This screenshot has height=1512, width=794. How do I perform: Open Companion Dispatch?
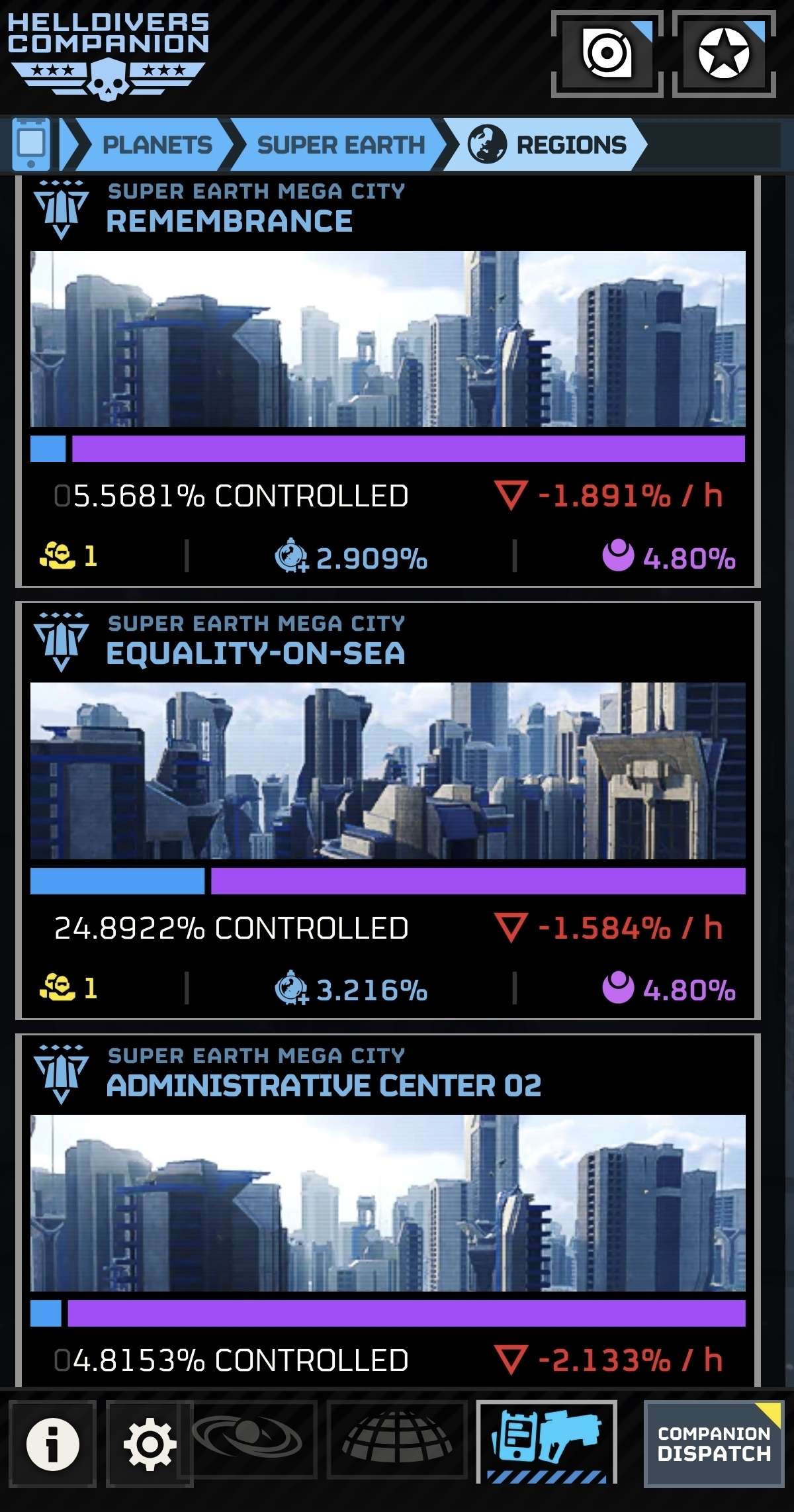[713, 1444]
